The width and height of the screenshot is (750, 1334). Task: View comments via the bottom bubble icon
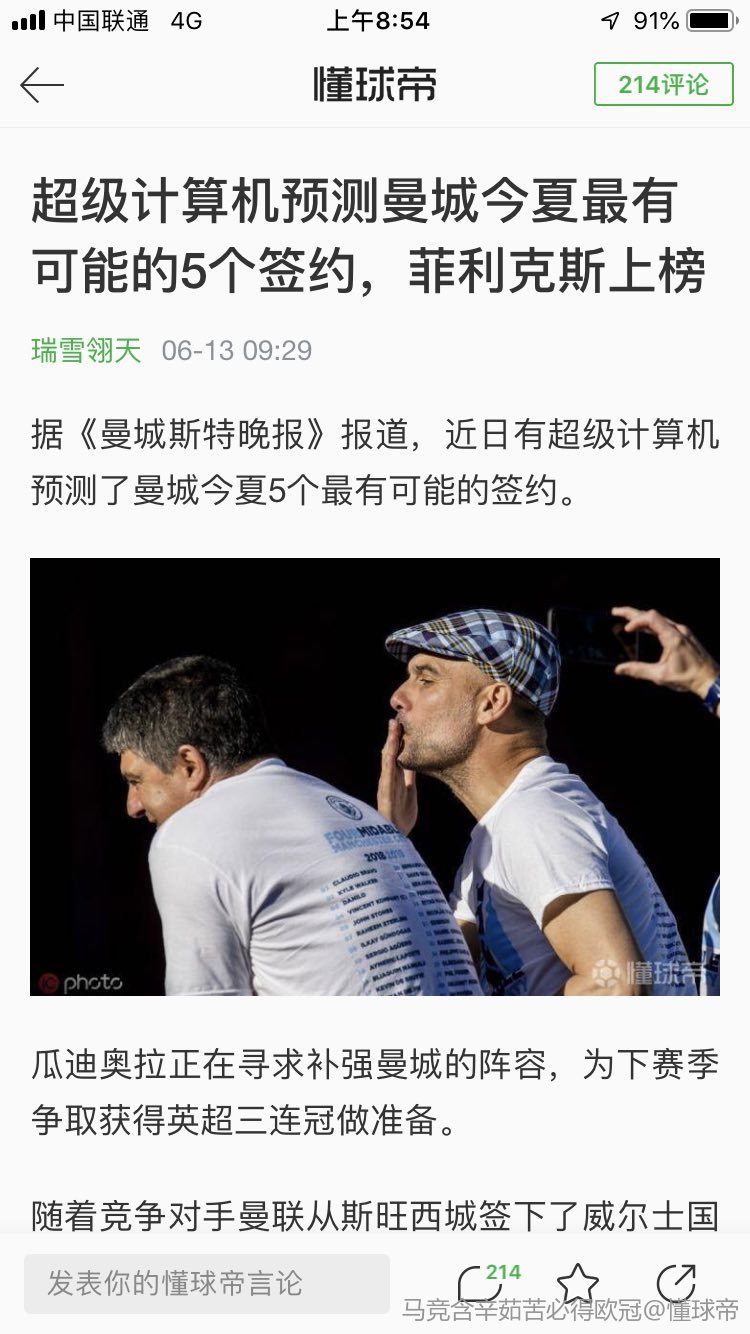pos(481,1284)
